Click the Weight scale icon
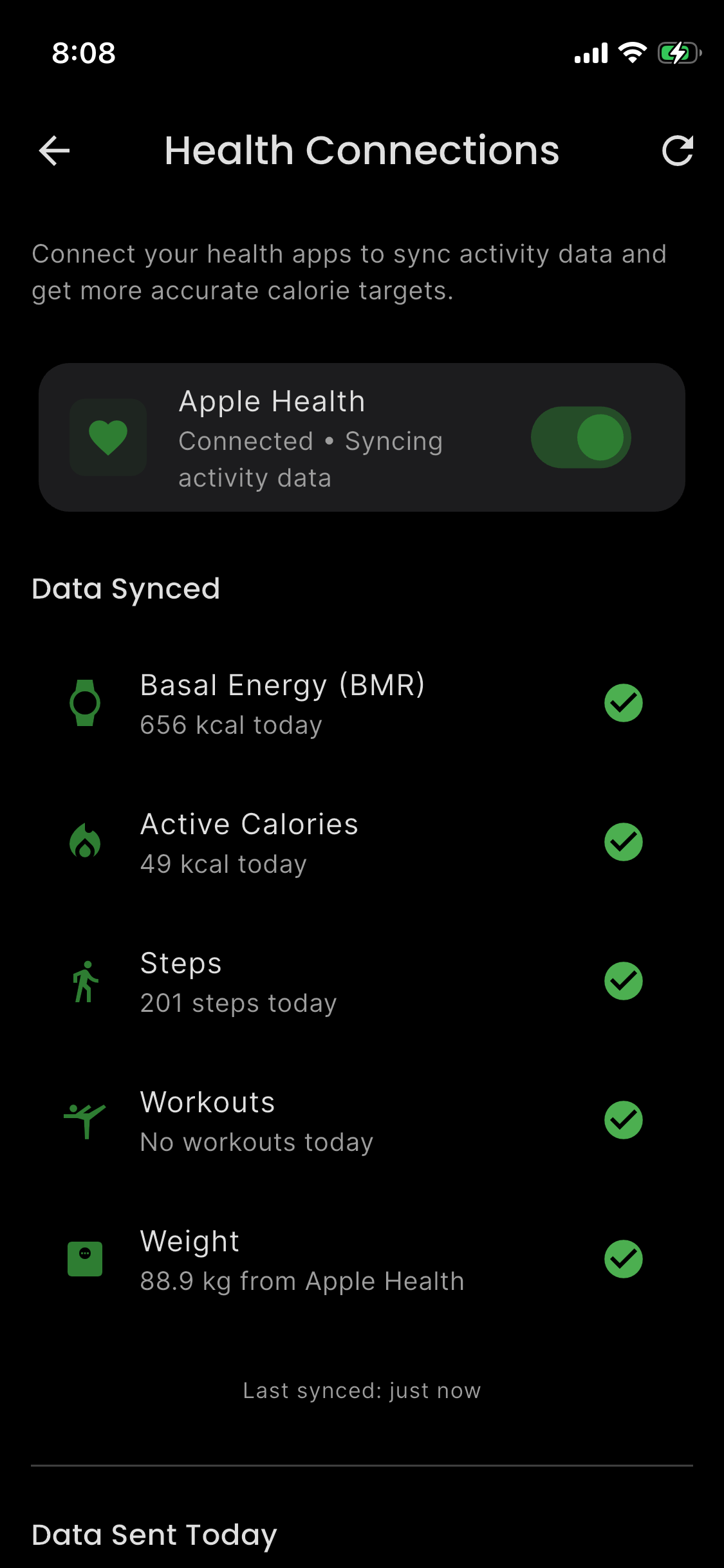724x1568 pixels. 85,1258
